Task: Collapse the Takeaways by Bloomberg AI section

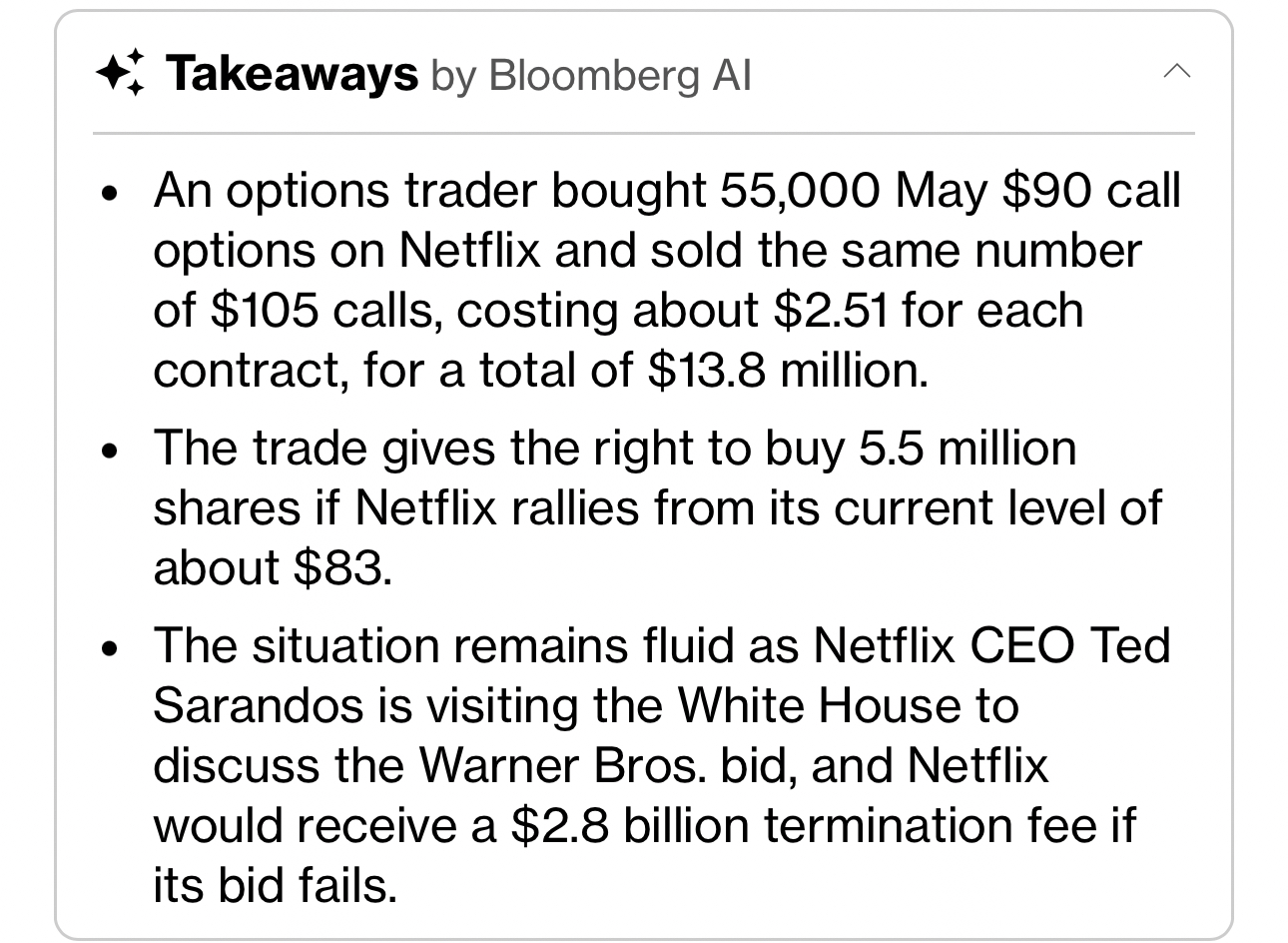Action: pyautogui.click(x=1177, y=71)
